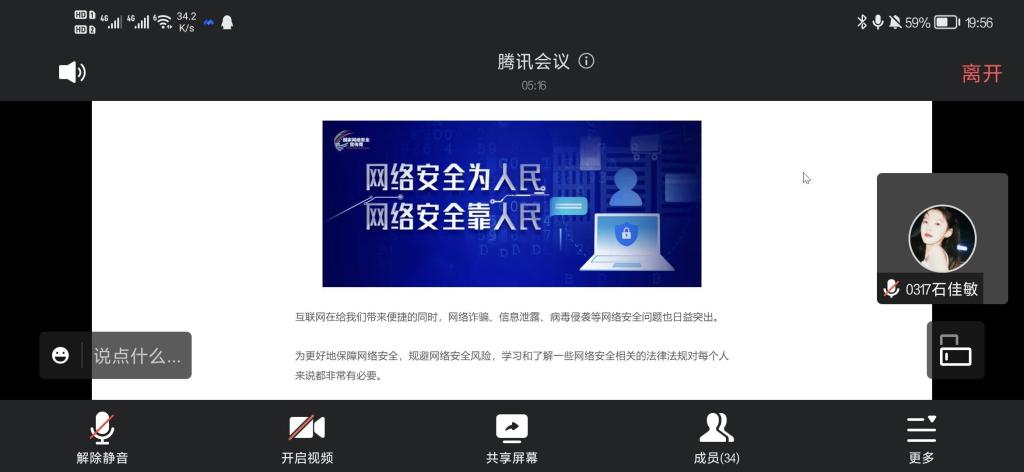The image size is (1024, 472).
Task: Toggle the speaker audio icon
Action: tap(72, 72)
